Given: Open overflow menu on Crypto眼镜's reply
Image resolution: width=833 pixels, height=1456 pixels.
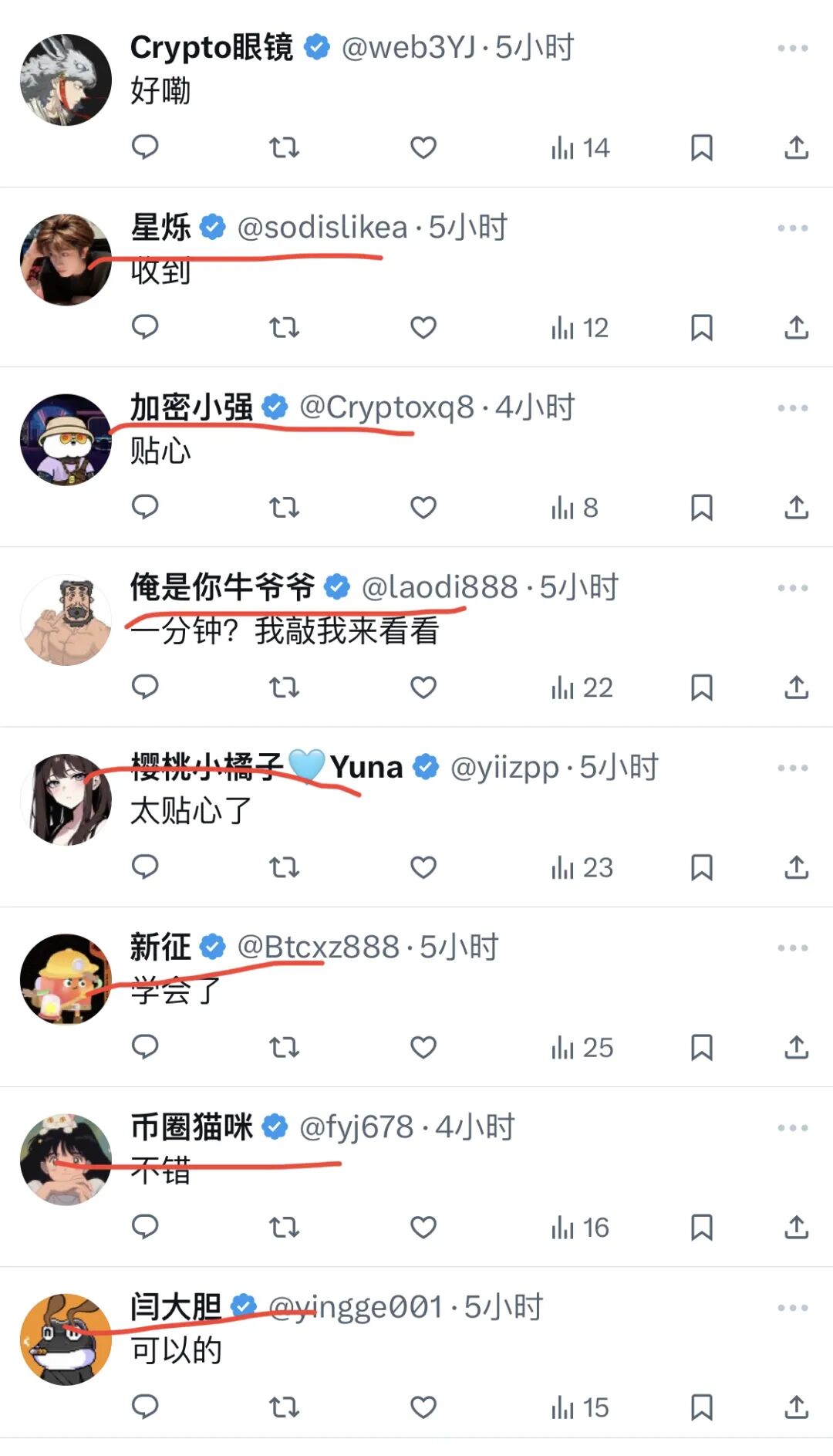Looking at the screenshot, I should pos(792,48).
